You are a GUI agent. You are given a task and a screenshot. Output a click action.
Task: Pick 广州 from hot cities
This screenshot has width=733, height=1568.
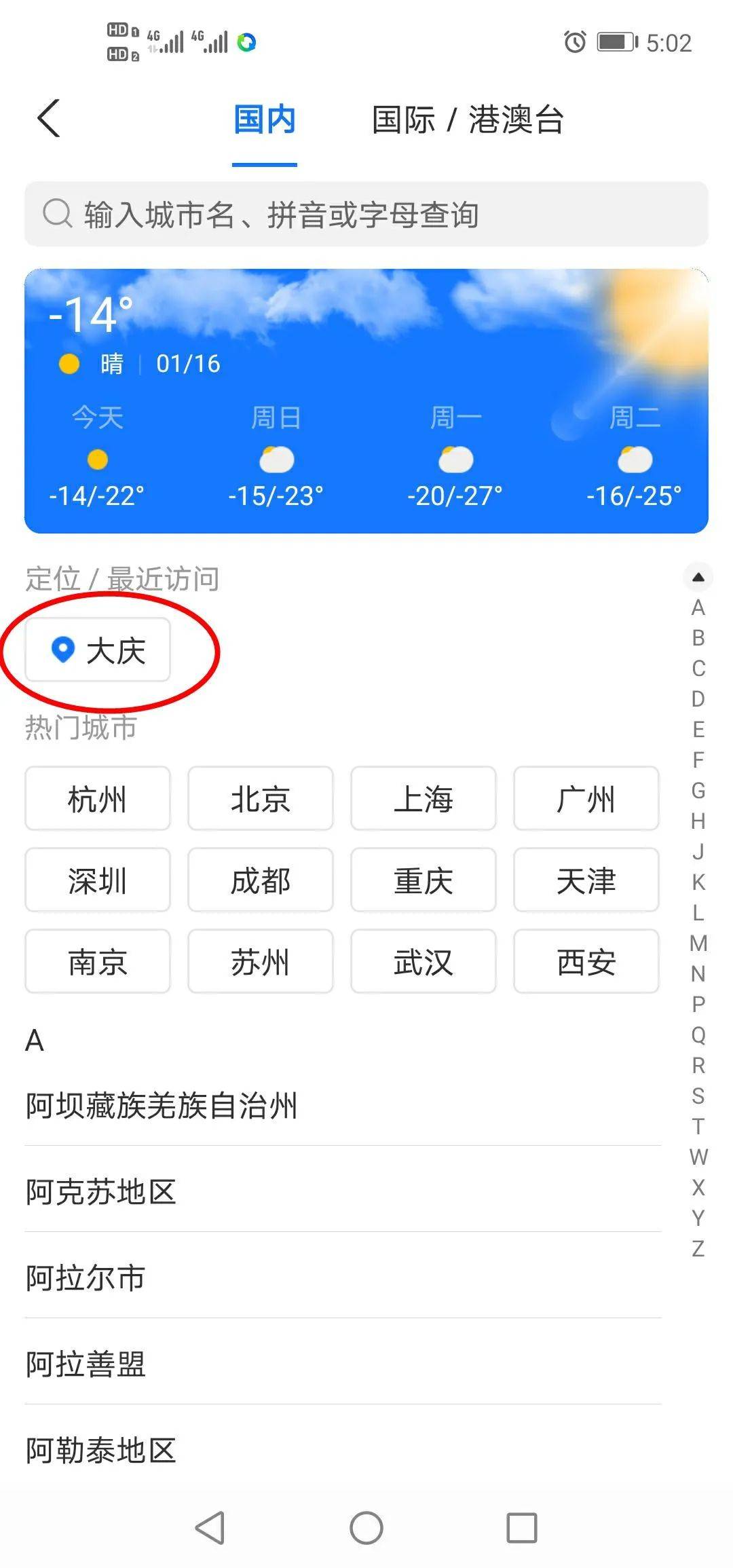point(586,799)
